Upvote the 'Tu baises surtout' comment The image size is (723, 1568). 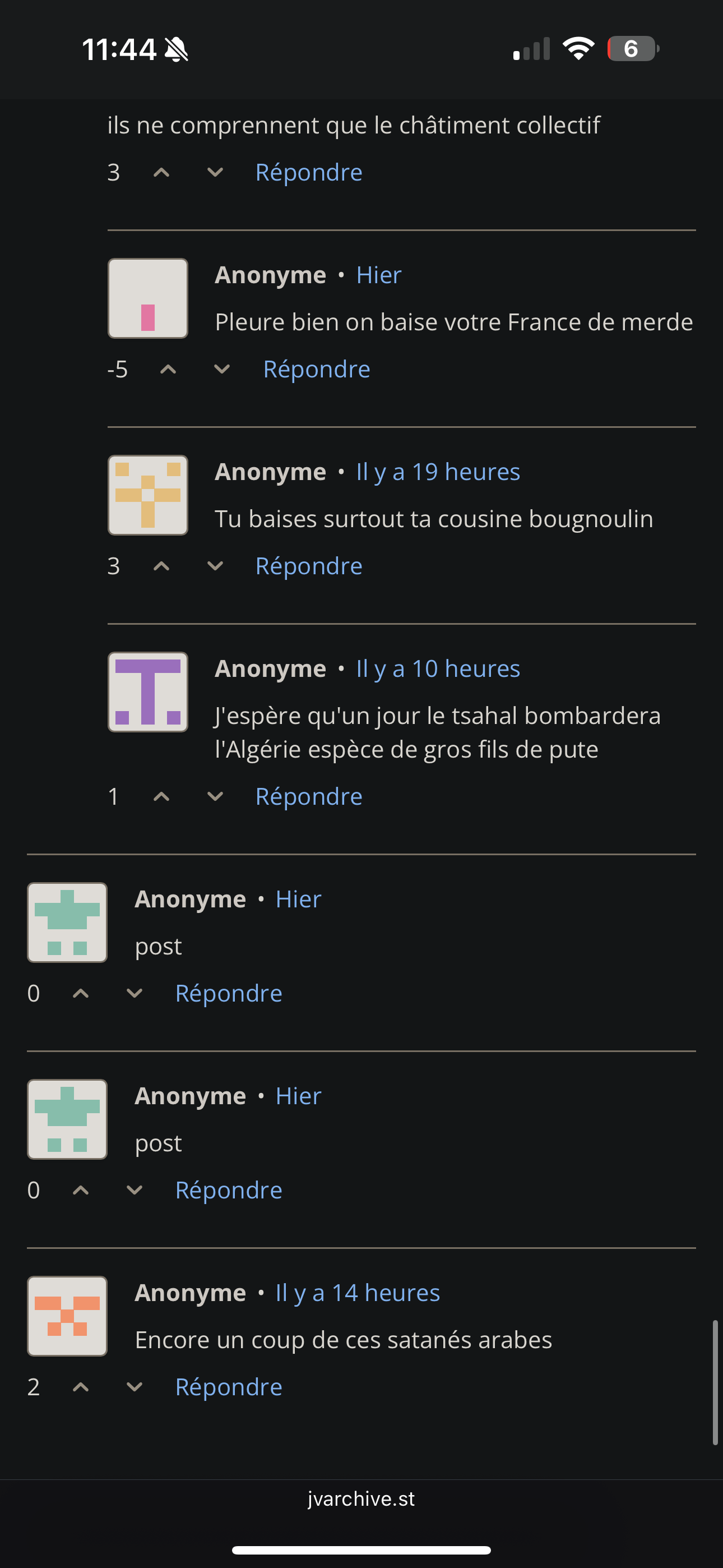[161, 566]
